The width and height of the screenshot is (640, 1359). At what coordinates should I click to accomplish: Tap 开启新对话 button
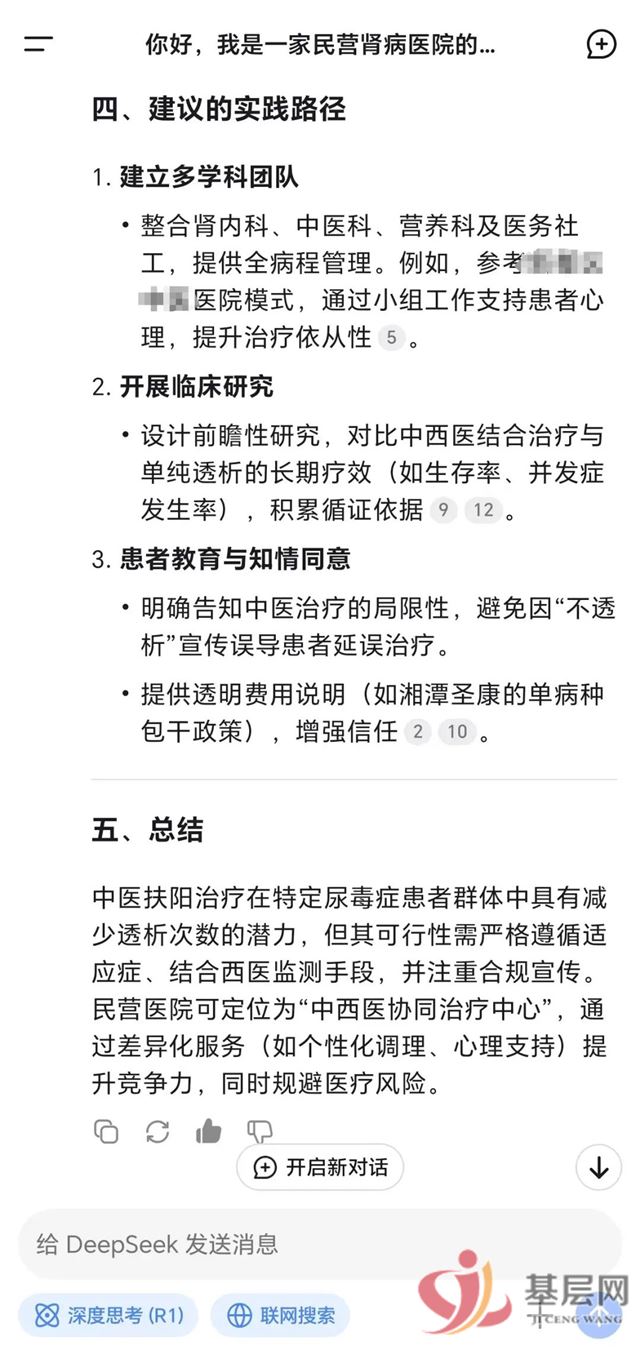pyautogui.click(x=320, y=1167)
